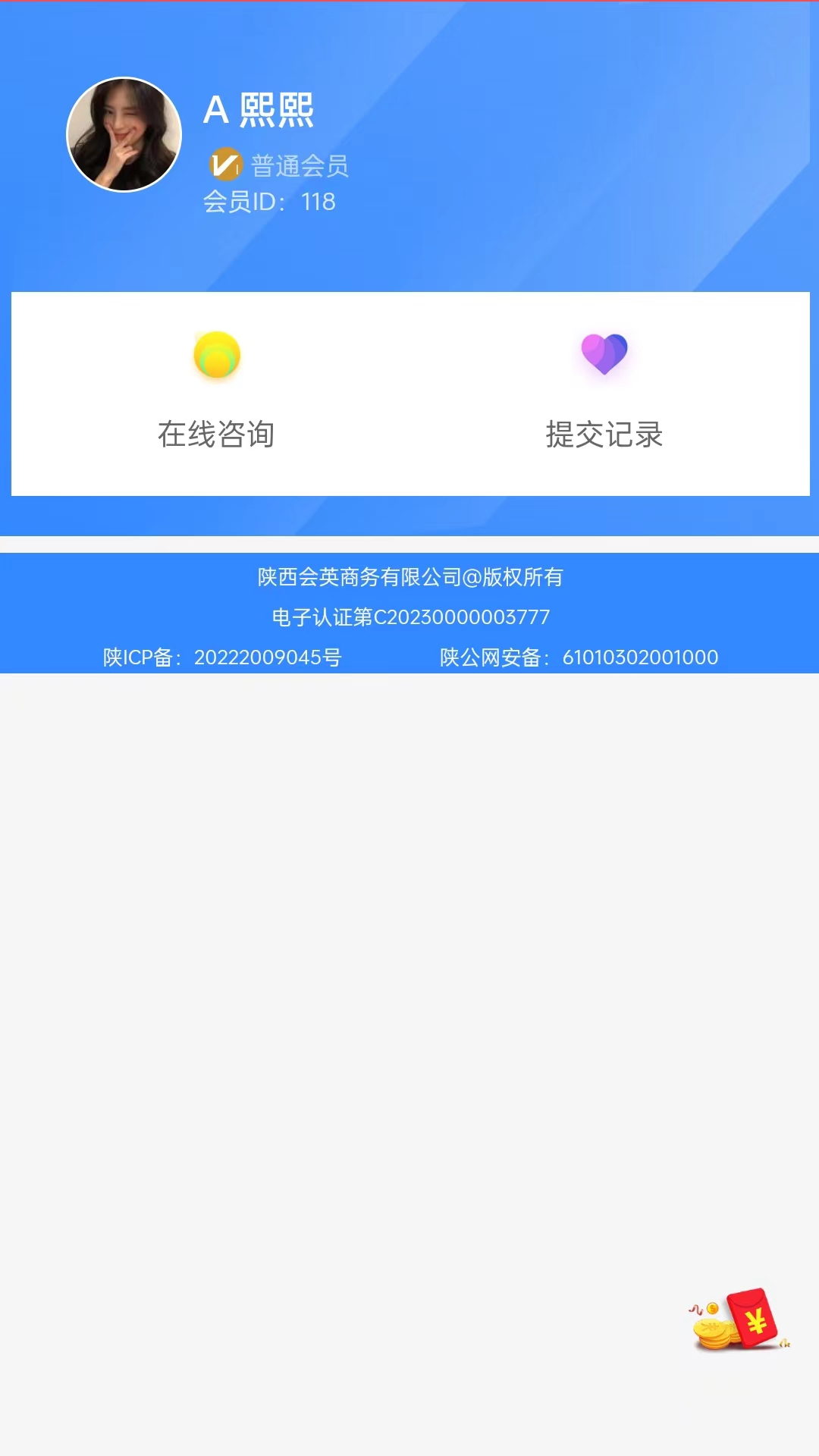Click the 陕西会英商务有限公司 copyright line
Viewport: 819px width, 1456px height.
409,576
